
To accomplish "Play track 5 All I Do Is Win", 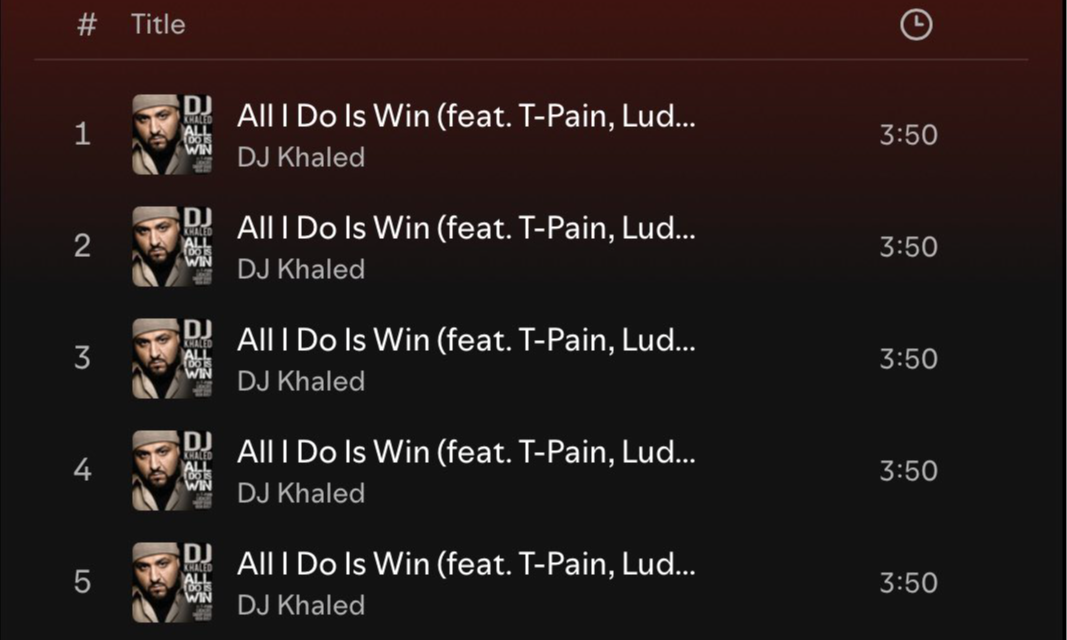I will [82, 582].
